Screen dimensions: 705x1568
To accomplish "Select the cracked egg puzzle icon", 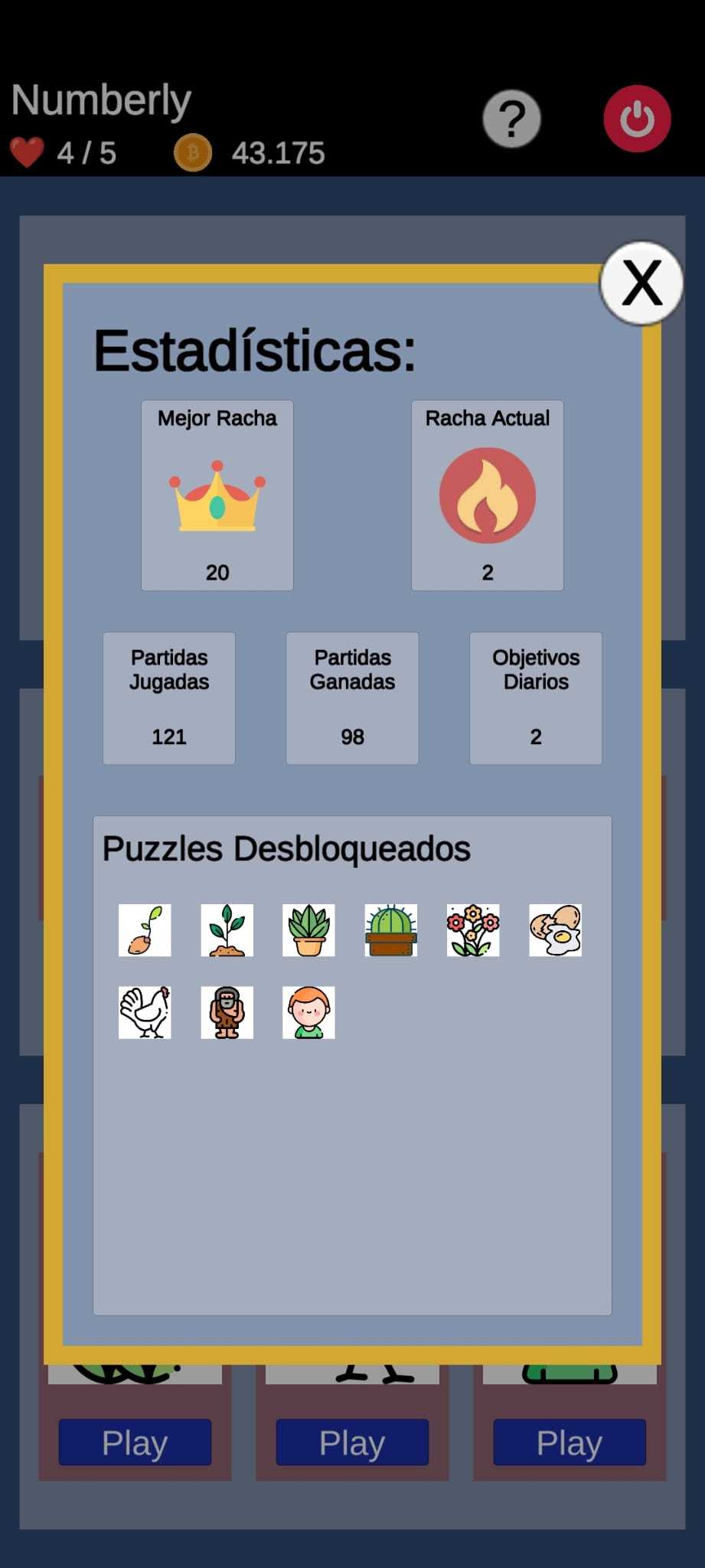I will click(555, 930).
